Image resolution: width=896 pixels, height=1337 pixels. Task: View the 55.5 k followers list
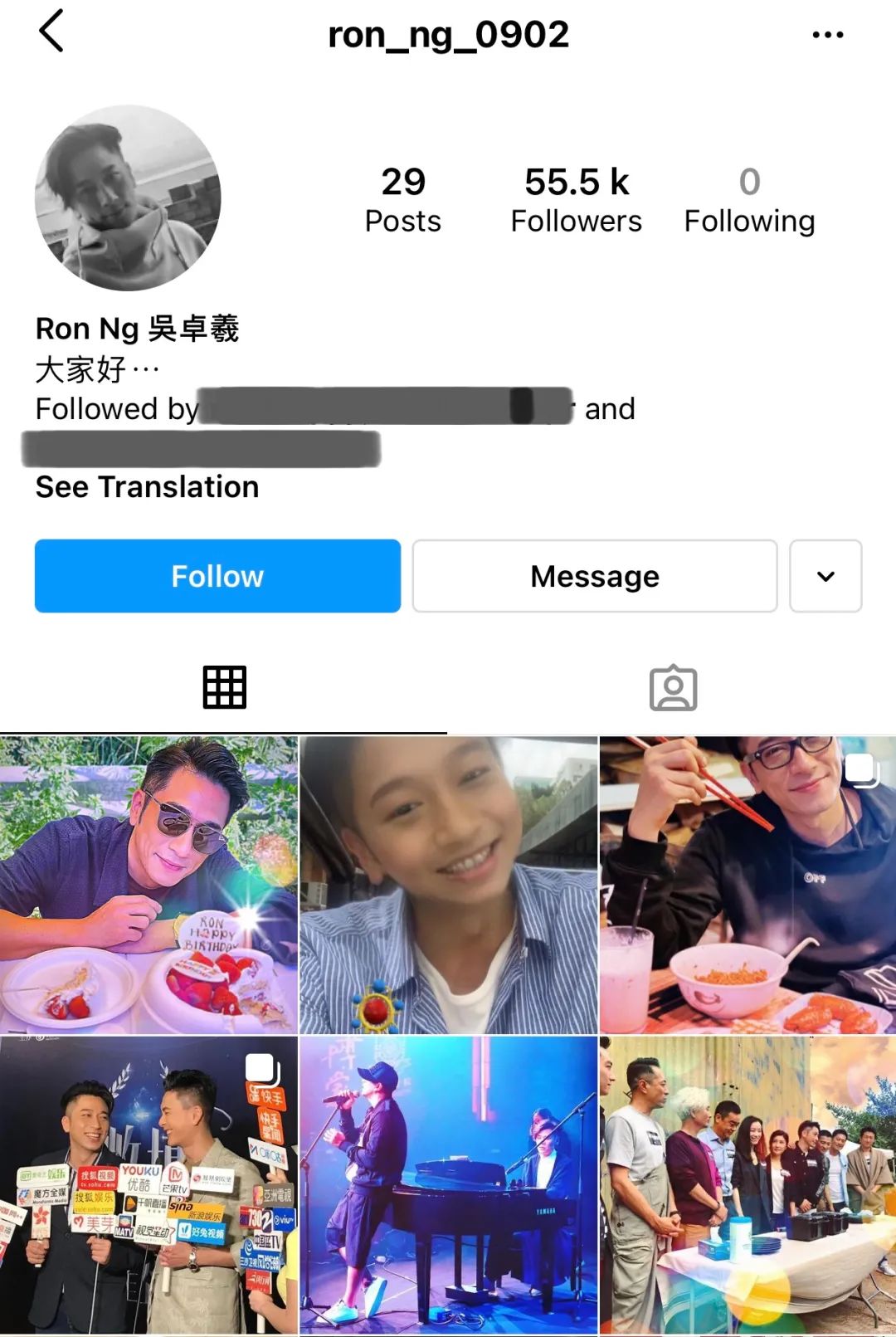576,199
